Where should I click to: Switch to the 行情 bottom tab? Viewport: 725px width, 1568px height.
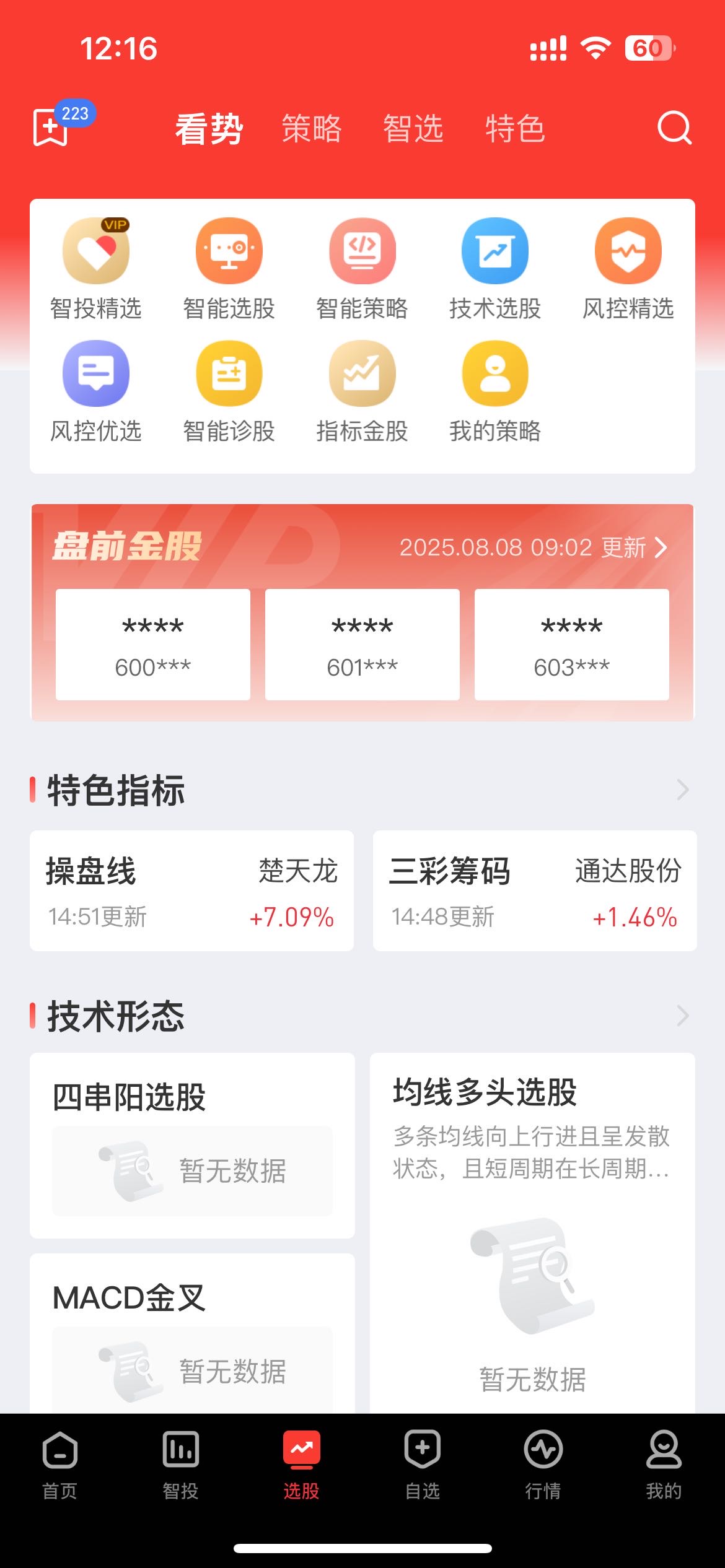[543, 1464]
